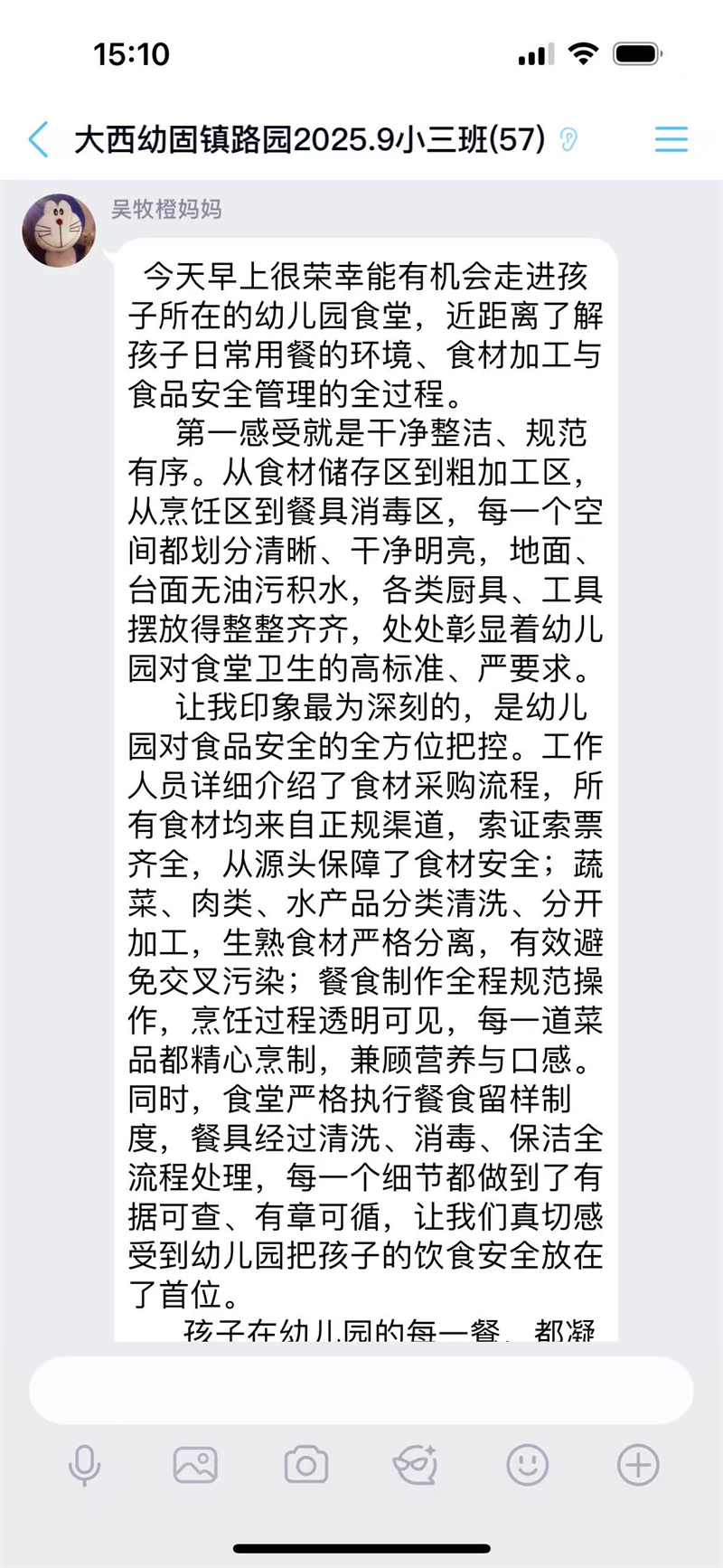This screenshot has width=723, height=1568.
Task: Open the group chat settings menu
Action: tap(671, 139)
